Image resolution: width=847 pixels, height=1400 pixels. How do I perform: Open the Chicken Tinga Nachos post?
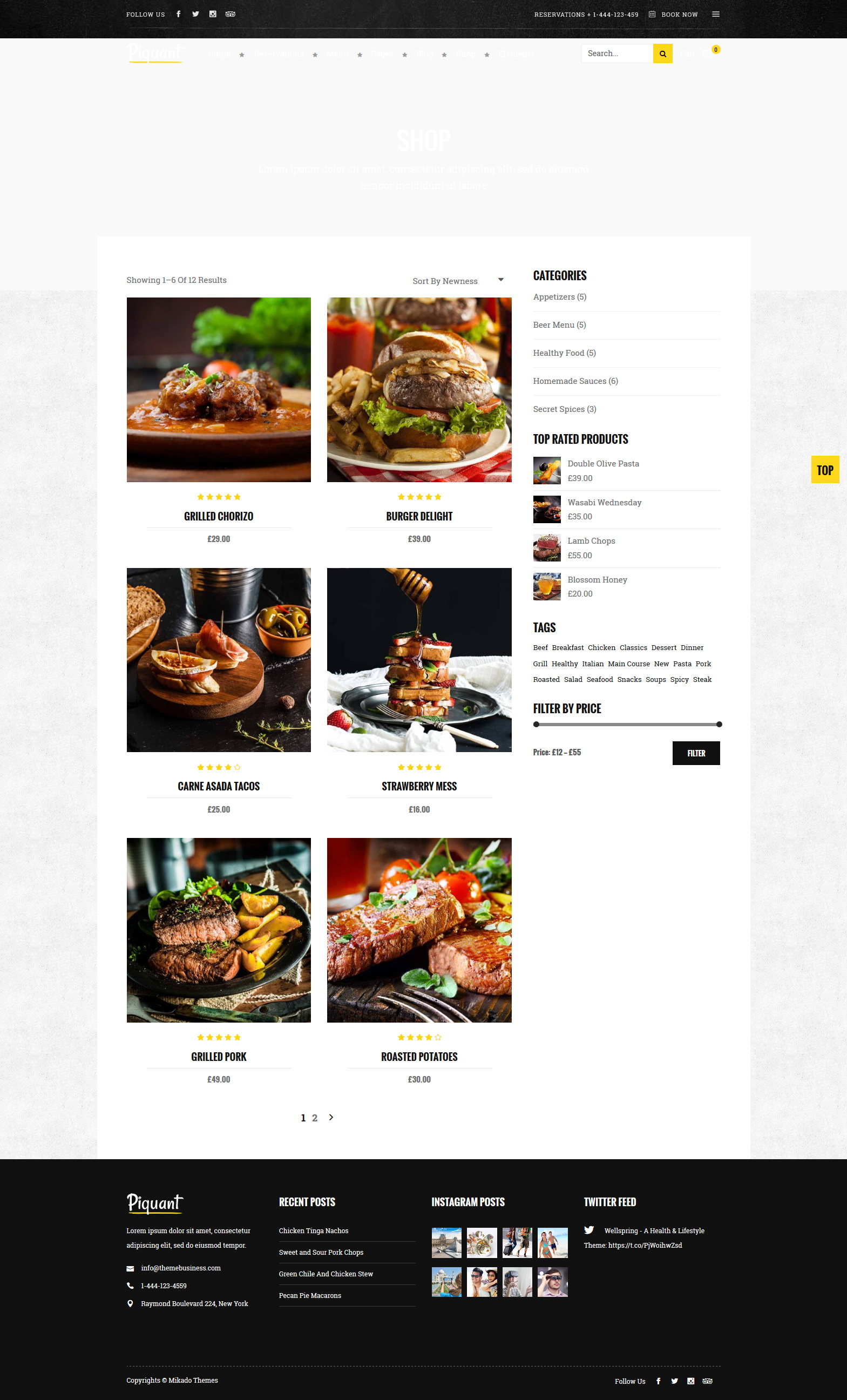click(x=314, y=1230)
